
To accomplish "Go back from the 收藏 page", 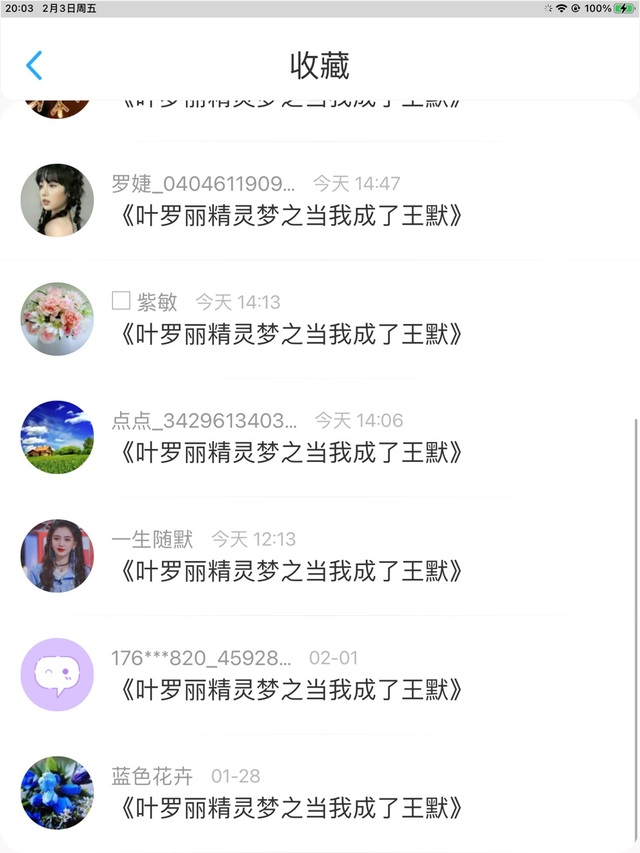I will [34, 66].
